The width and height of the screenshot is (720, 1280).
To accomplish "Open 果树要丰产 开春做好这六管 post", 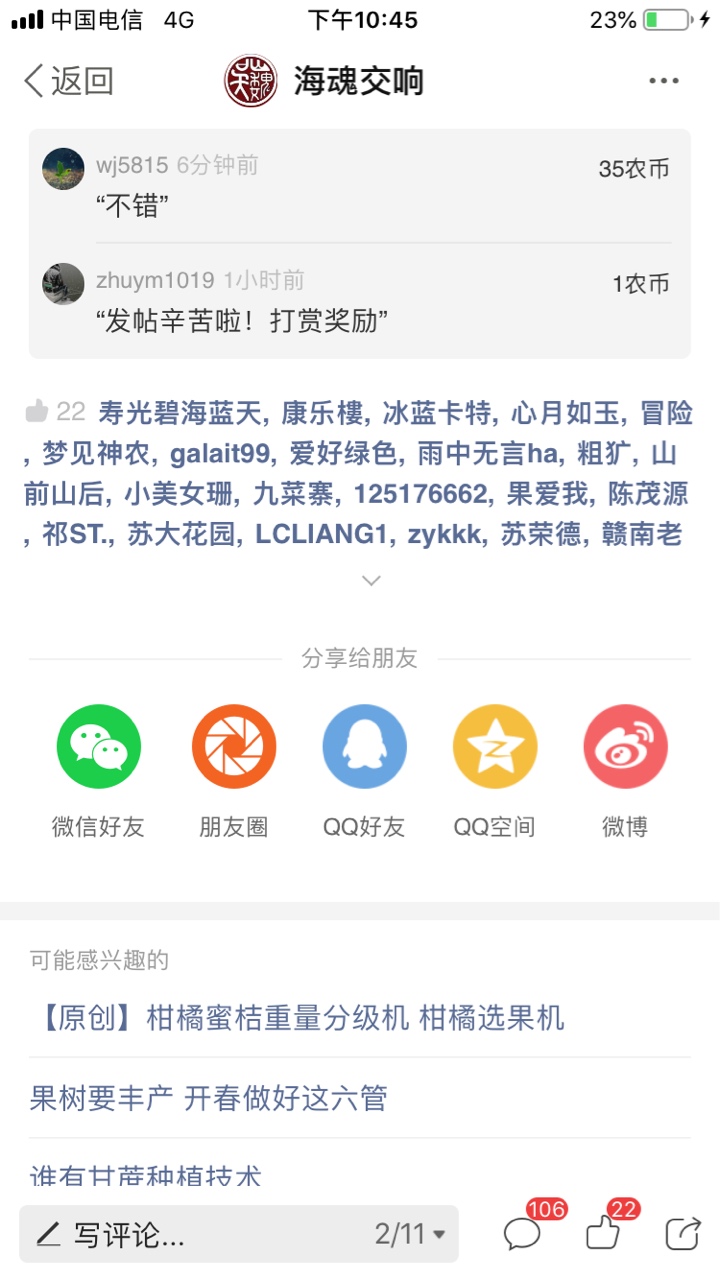I will (x=208, y=1098).
